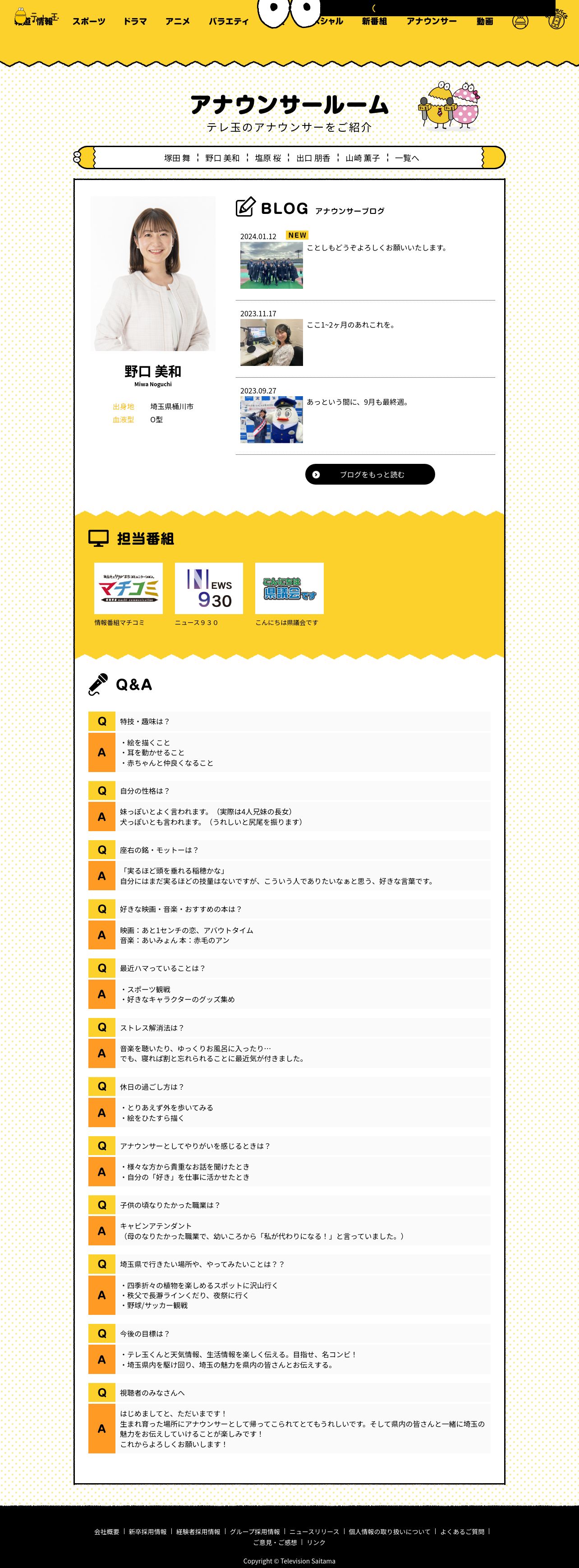Open the 2023.11.17 blog entry

click(365, 338)
